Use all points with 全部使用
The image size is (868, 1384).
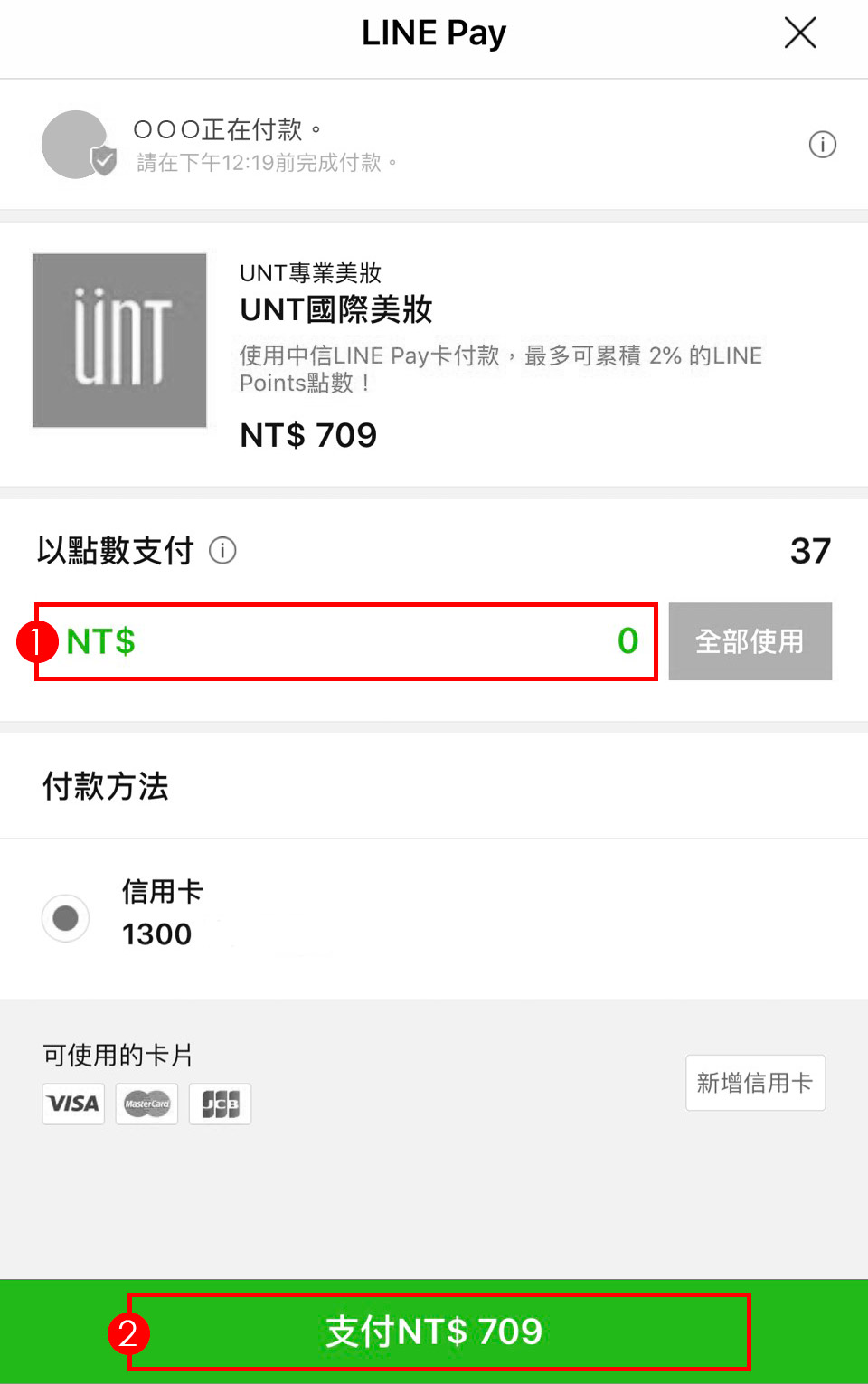750,641
